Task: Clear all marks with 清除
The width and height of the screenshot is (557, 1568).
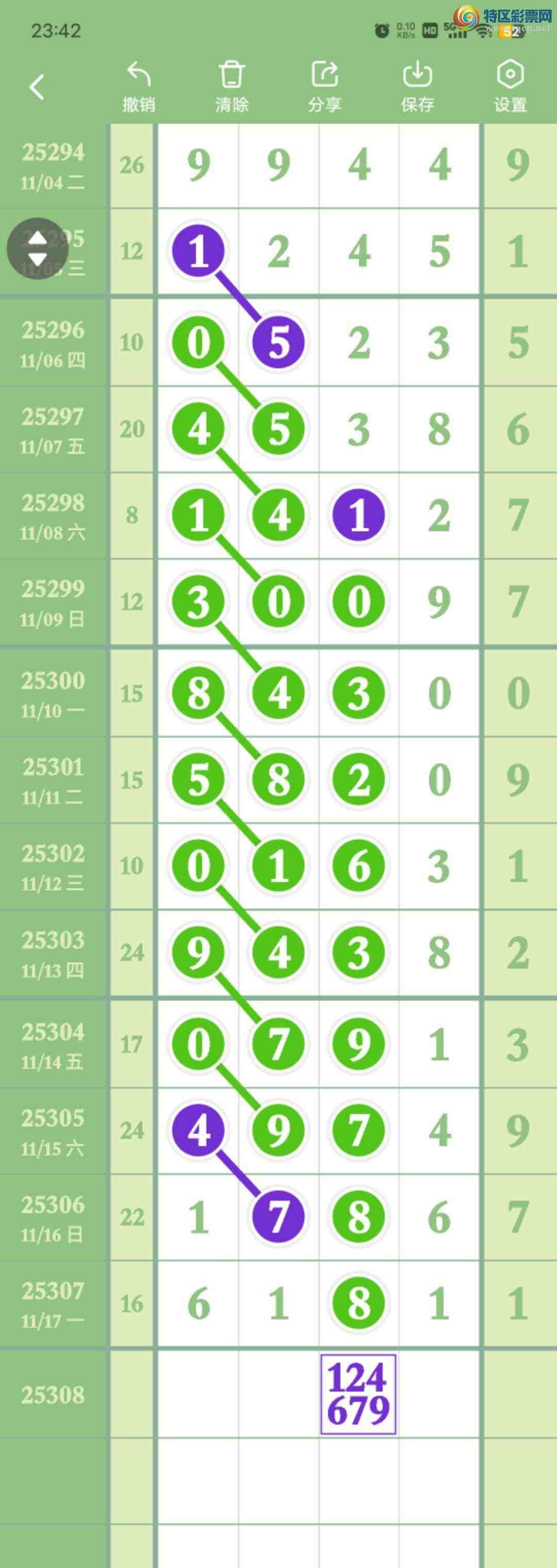Action: pyautogui.click(x=232, y=87)
